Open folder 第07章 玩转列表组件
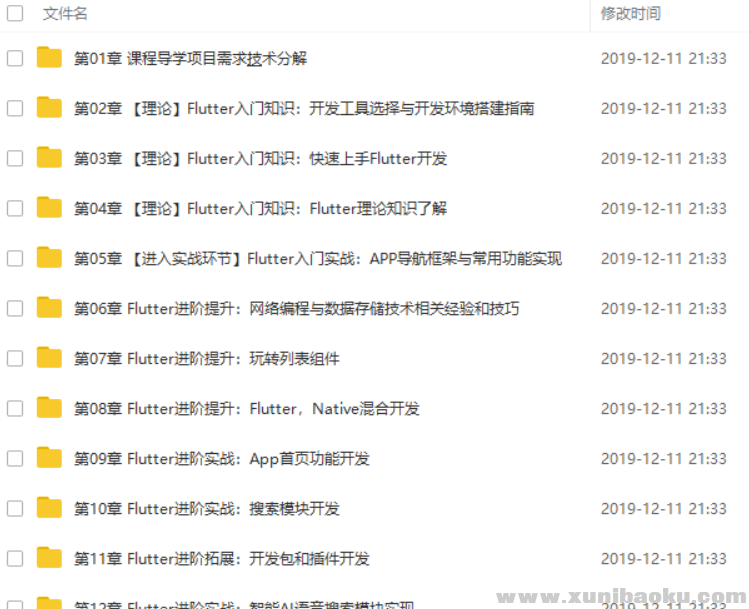The height and width of the screenshot is (609, 749). click(x=206, y=358)
